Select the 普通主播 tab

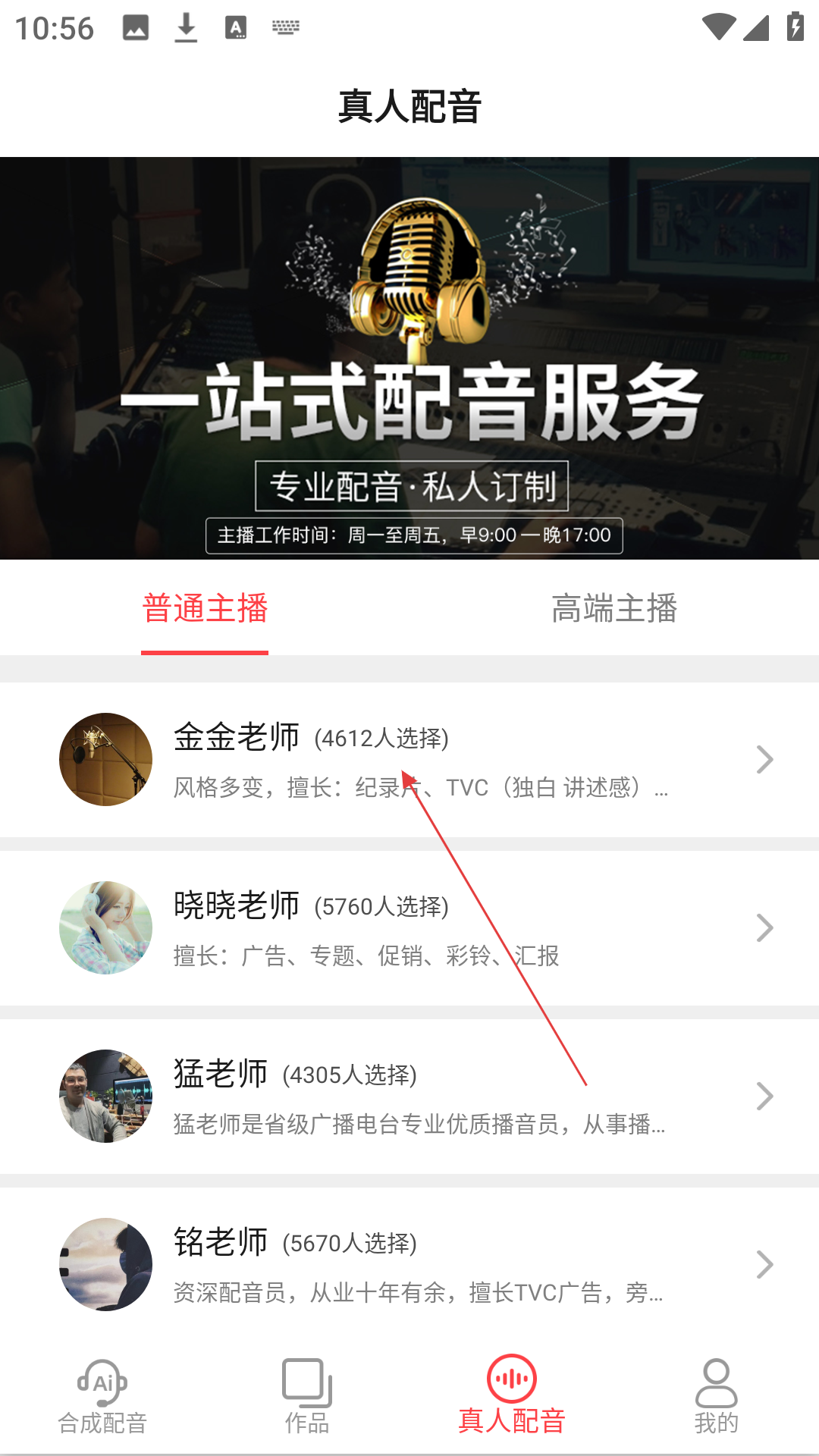coord(205,608)
